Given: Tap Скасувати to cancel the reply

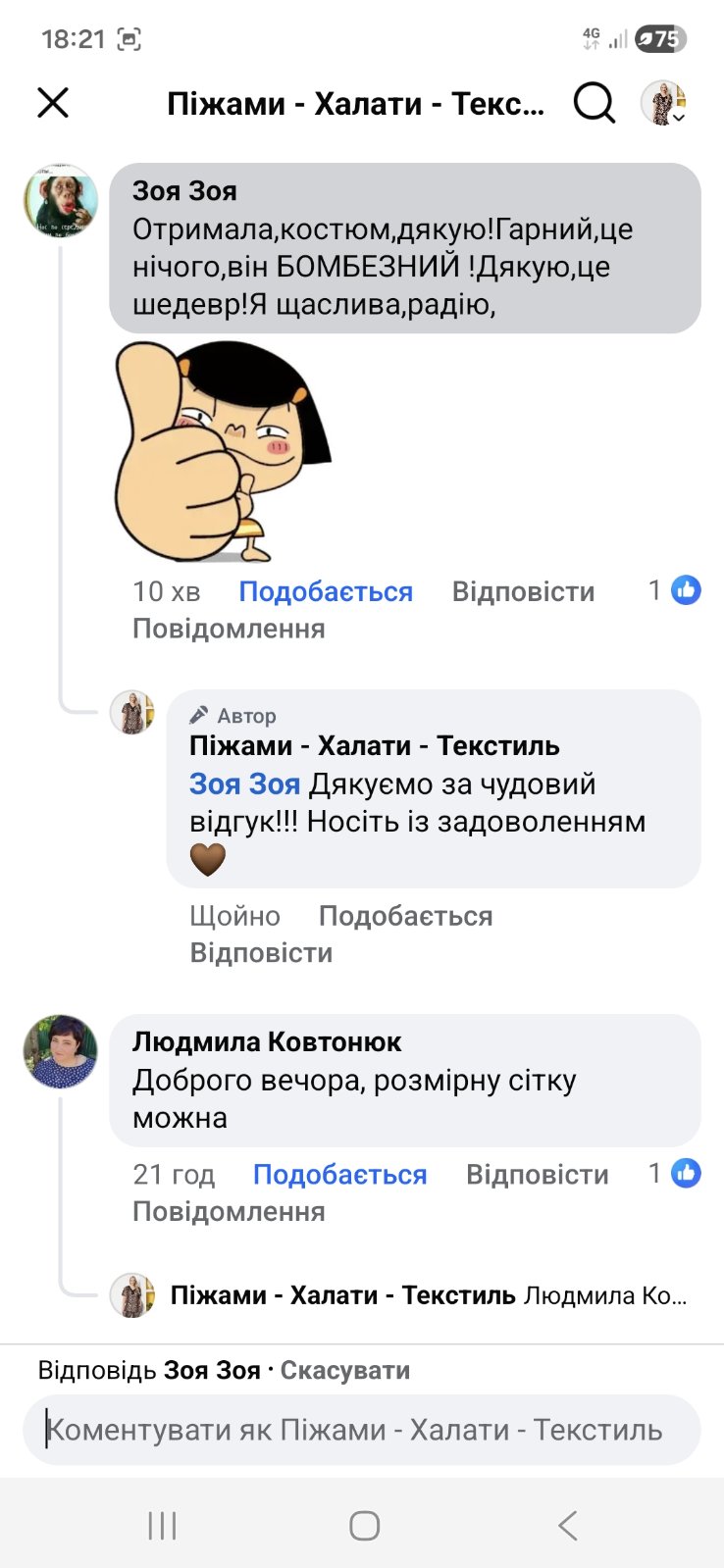Looking at the screenshot, I should pos(345,1370).
